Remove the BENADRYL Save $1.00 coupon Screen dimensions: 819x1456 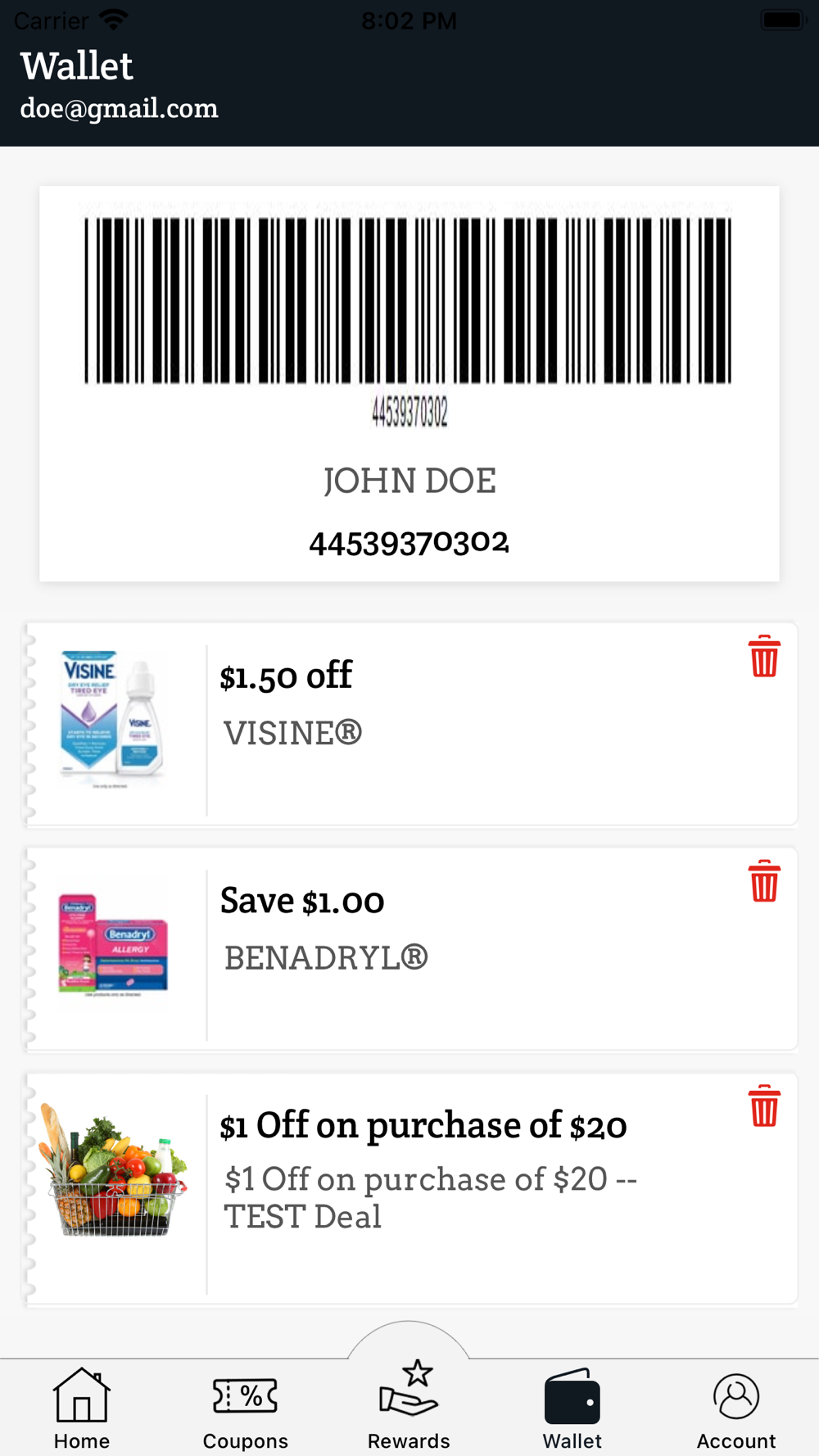[x=764, y=881]
